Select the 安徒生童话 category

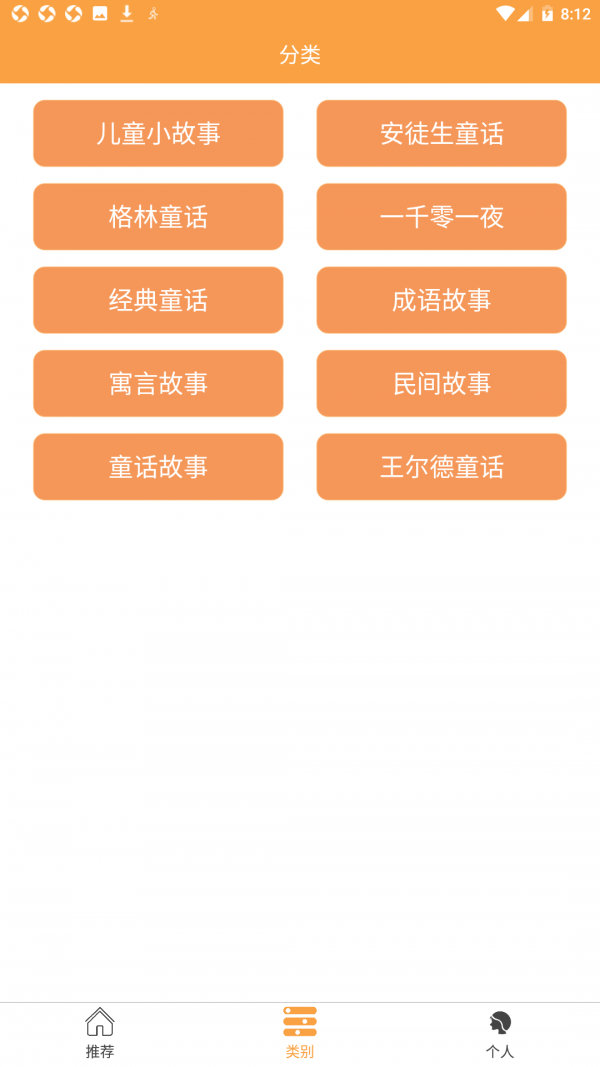(441, 133)
